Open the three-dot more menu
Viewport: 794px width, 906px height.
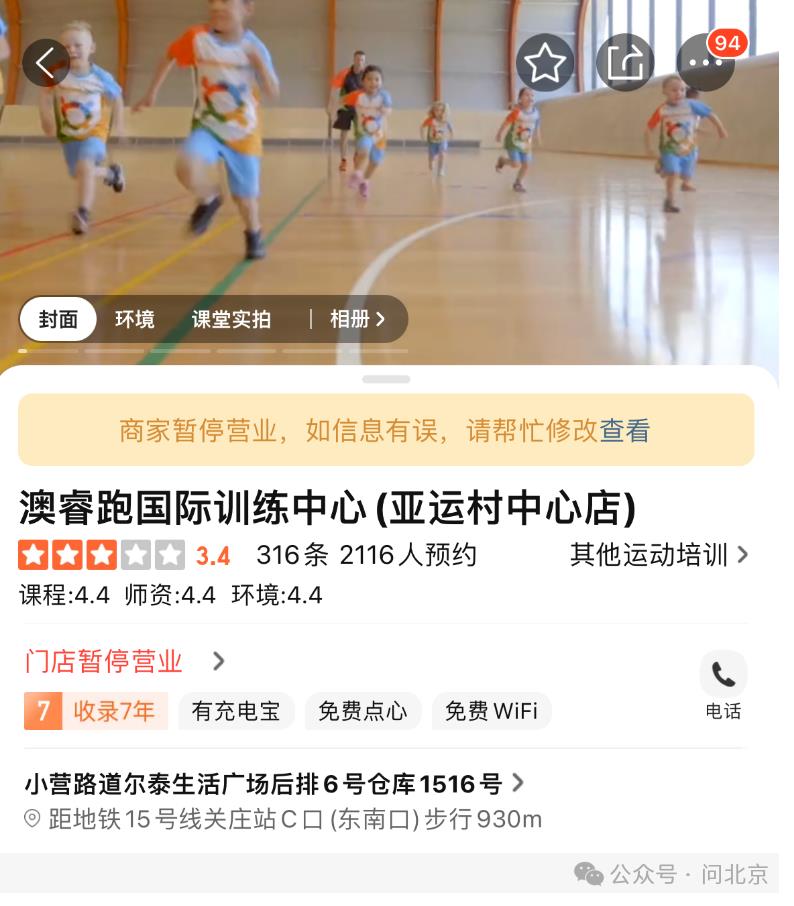pyautogui.click(x=705, y=63)
